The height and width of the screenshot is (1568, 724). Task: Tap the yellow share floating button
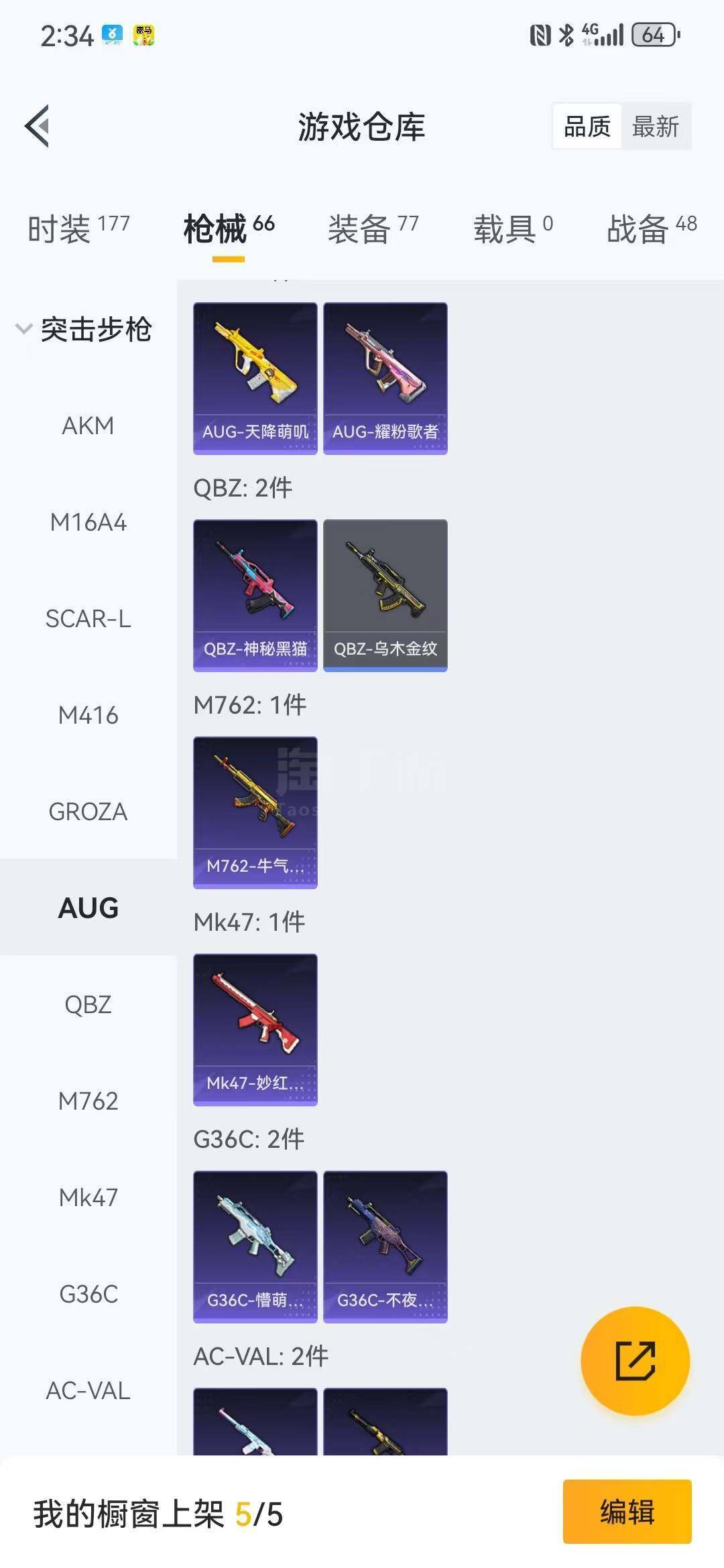(635, 1360)
